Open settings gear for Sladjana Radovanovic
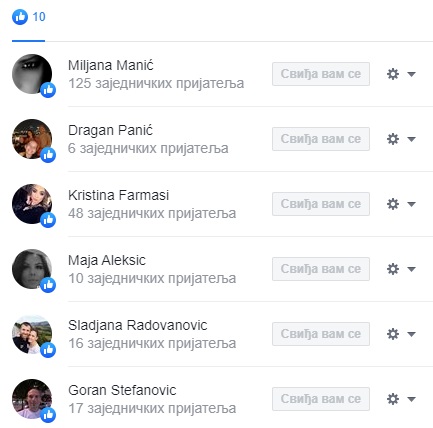The image size is (433, 428). click(401, 334)
